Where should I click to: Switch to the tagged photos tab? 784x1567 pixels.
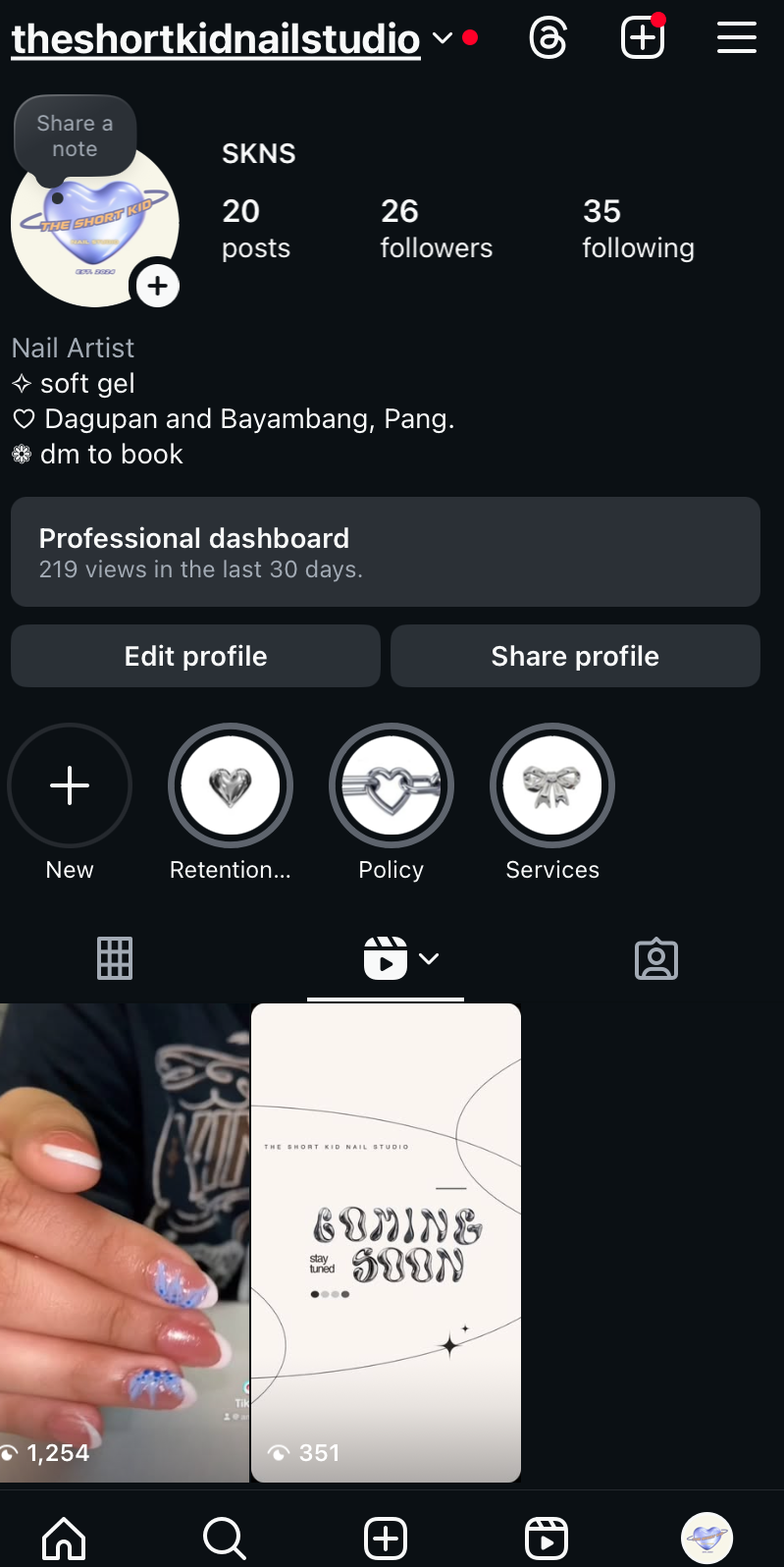point(656,958)
